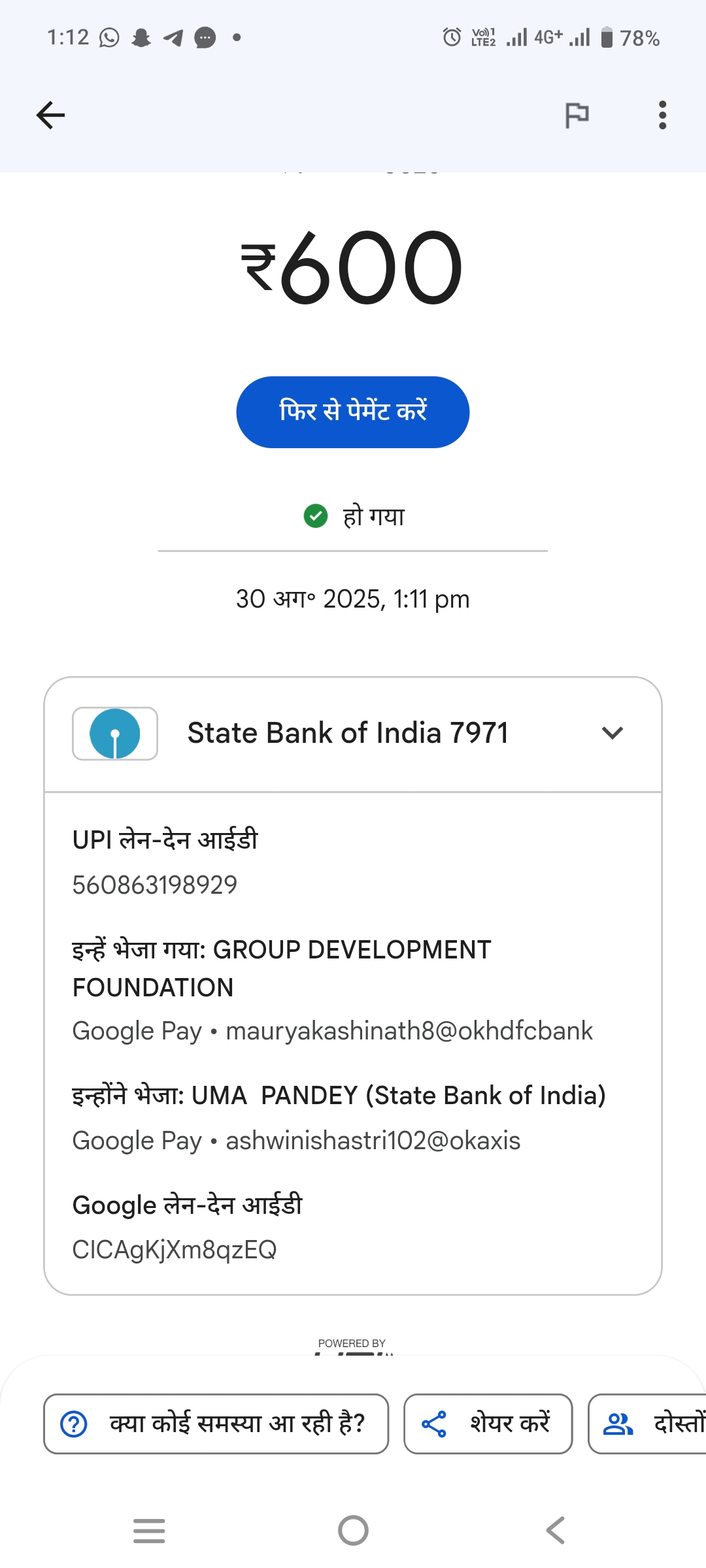Return to the phone's home screen
The image size is (706, 1568).
353,1530
